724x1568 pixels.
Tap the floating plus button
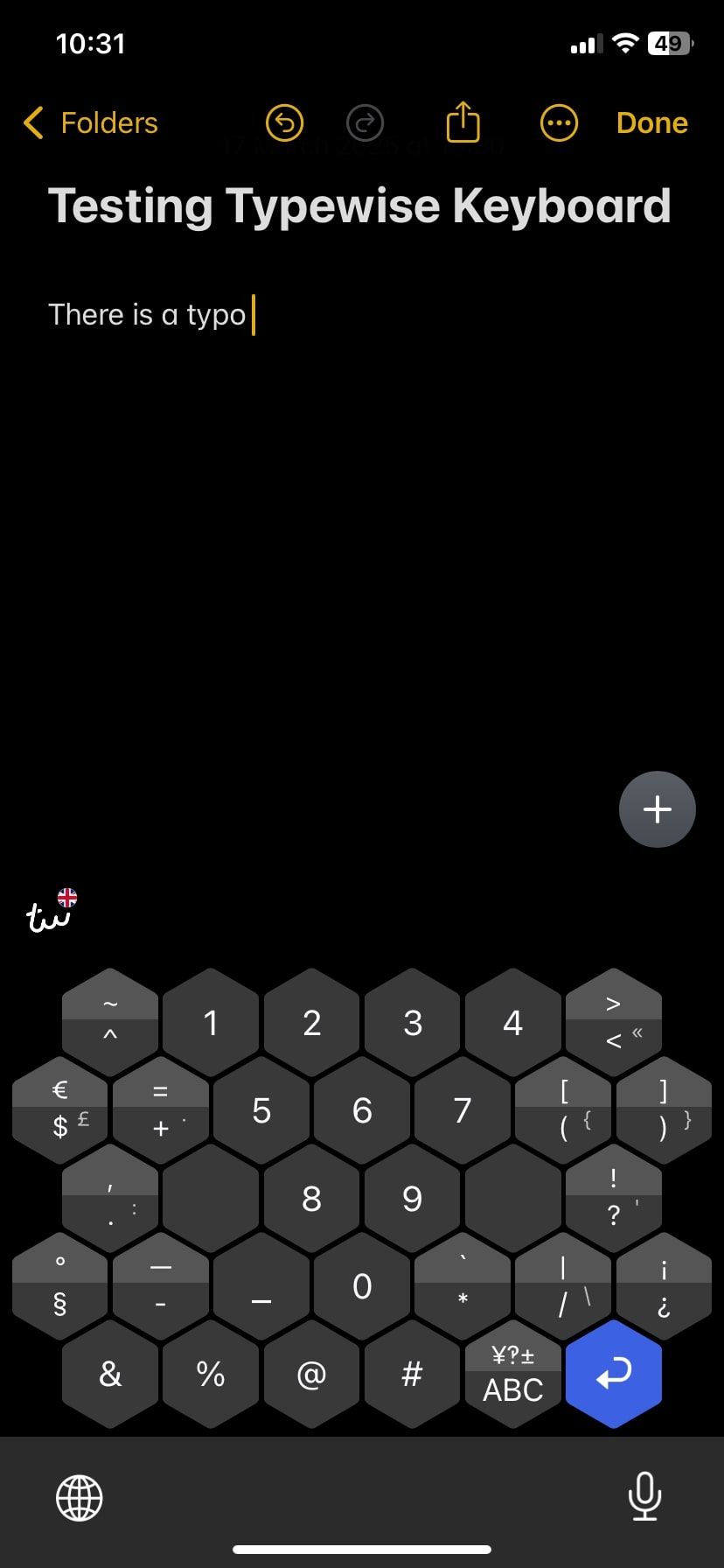coord(657,809)
